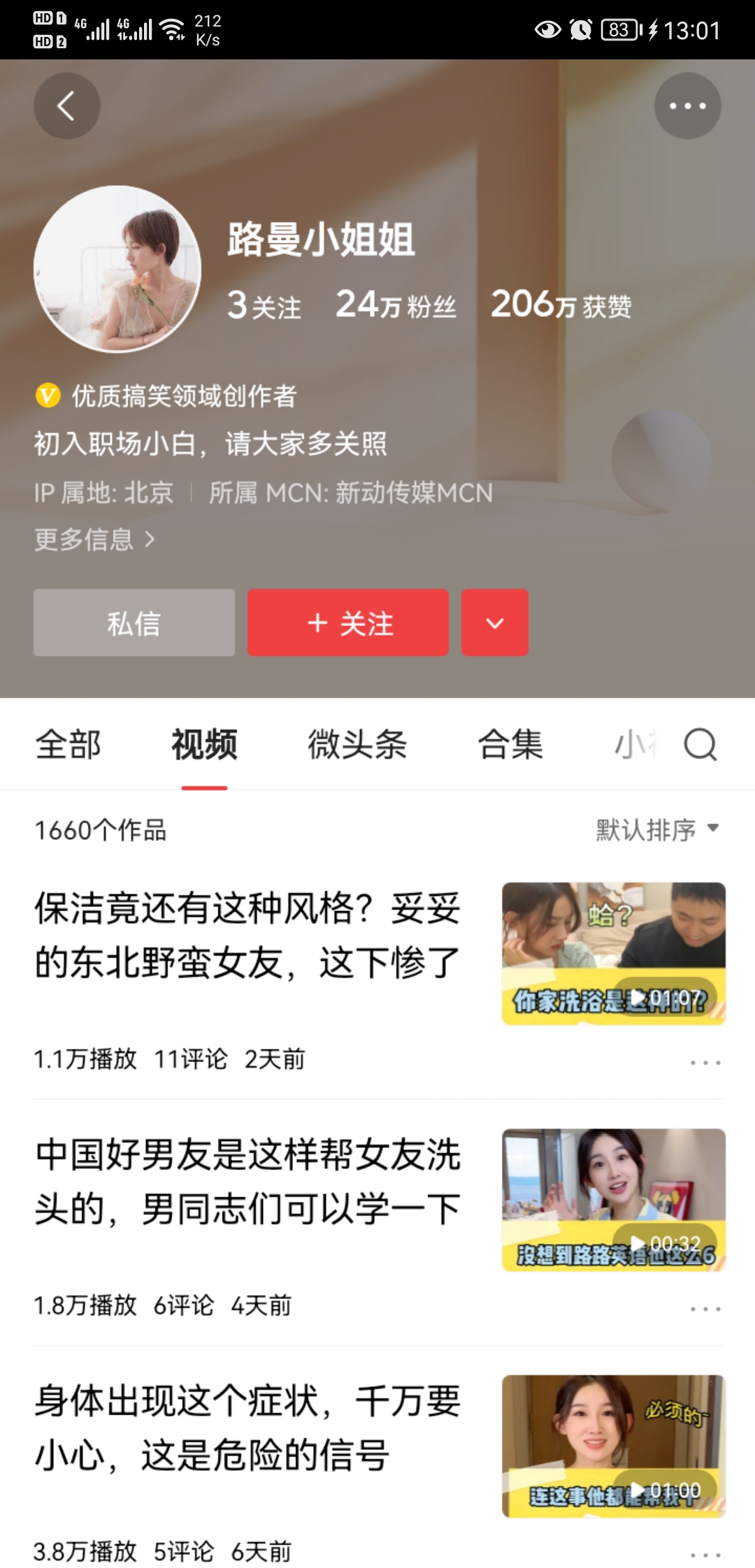Change sorting via 默认排序 dropdown
755x1568 pixels.
click(x=657, y=829)
